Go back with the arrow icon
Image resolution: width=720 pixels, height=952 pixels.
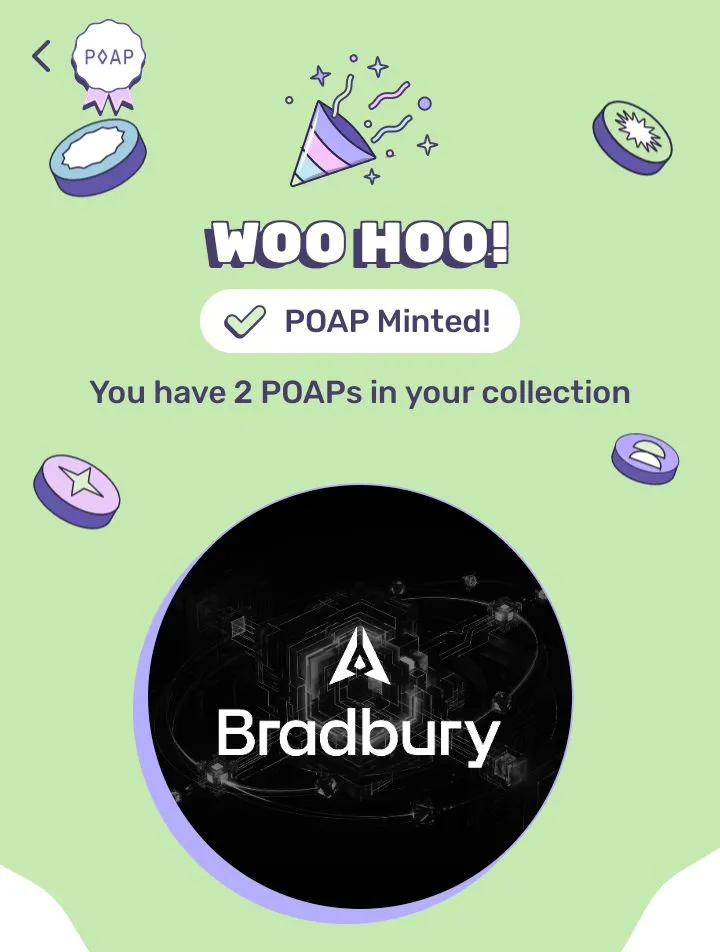tap(41, 56)
